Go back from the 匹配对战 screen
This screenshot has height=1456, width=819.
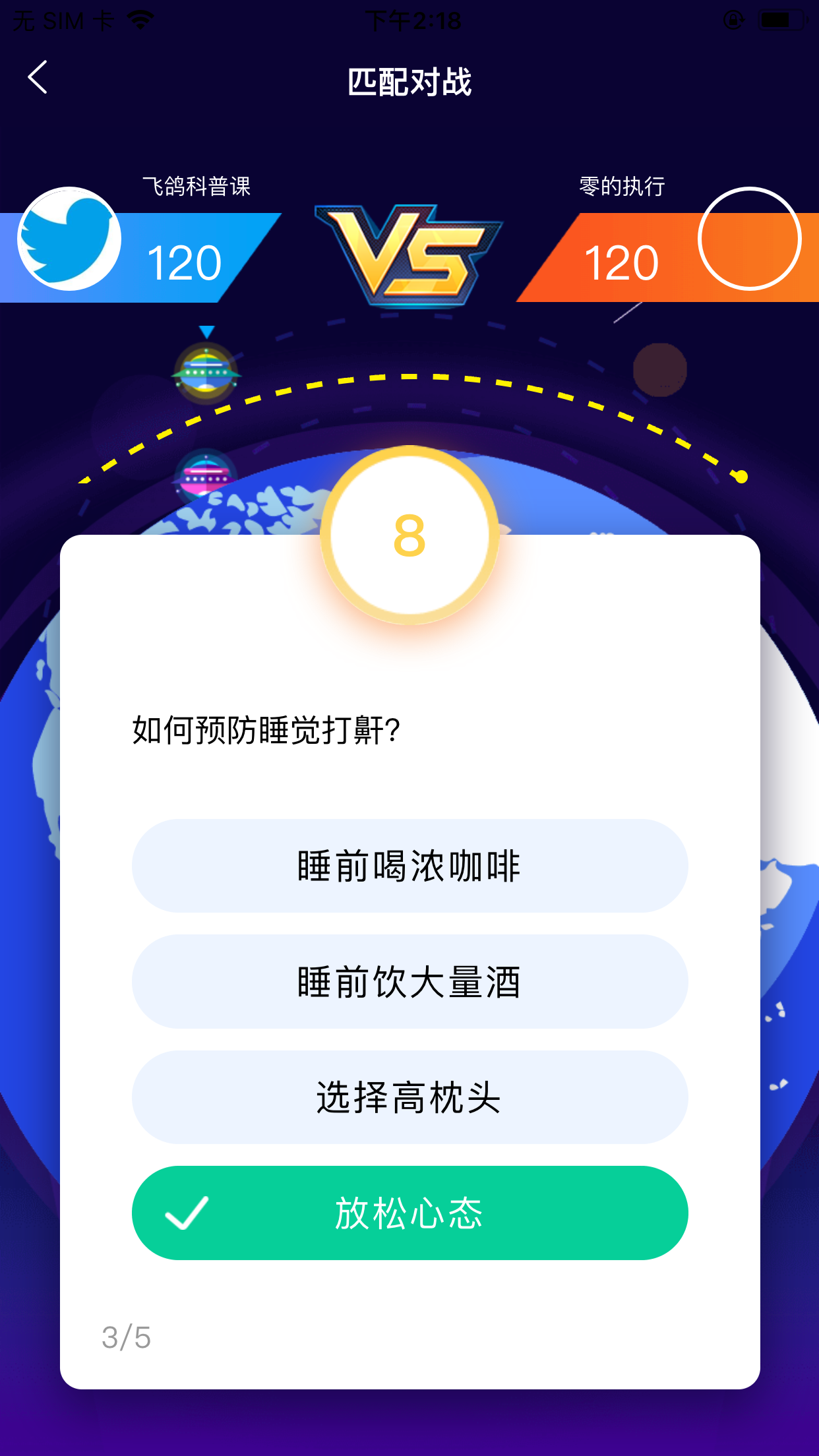pos(38,78)
